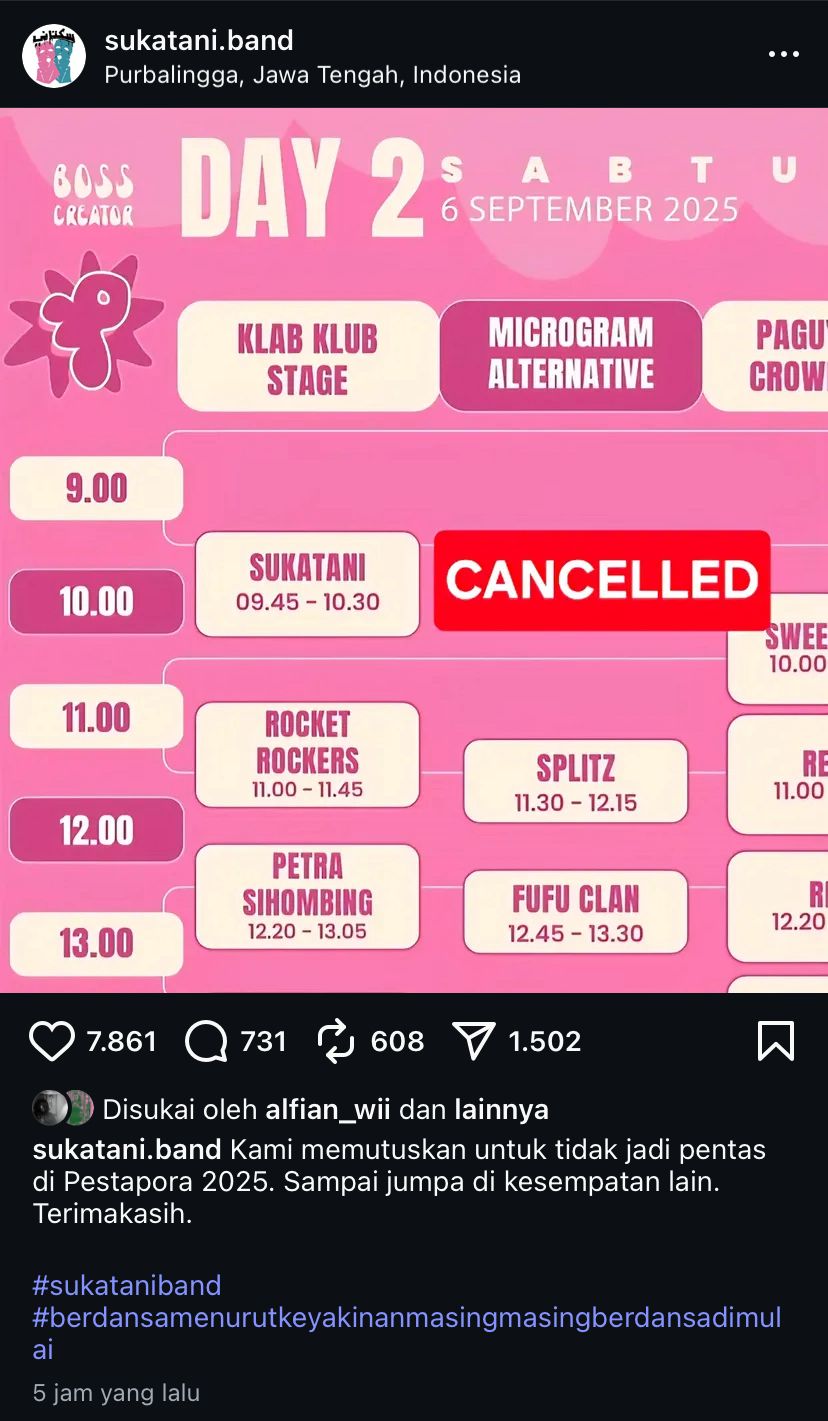The image size is (828, 1421).
Task: Repost this post using the arrows icon
Action: click(x=336, y=1041)
